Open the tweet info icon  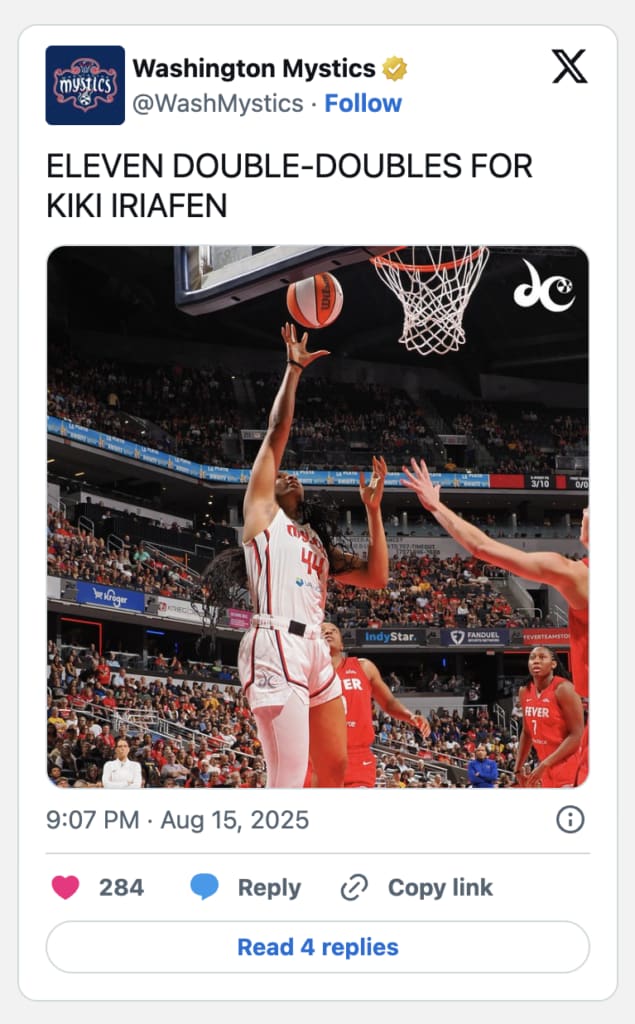tap(569, 820)
